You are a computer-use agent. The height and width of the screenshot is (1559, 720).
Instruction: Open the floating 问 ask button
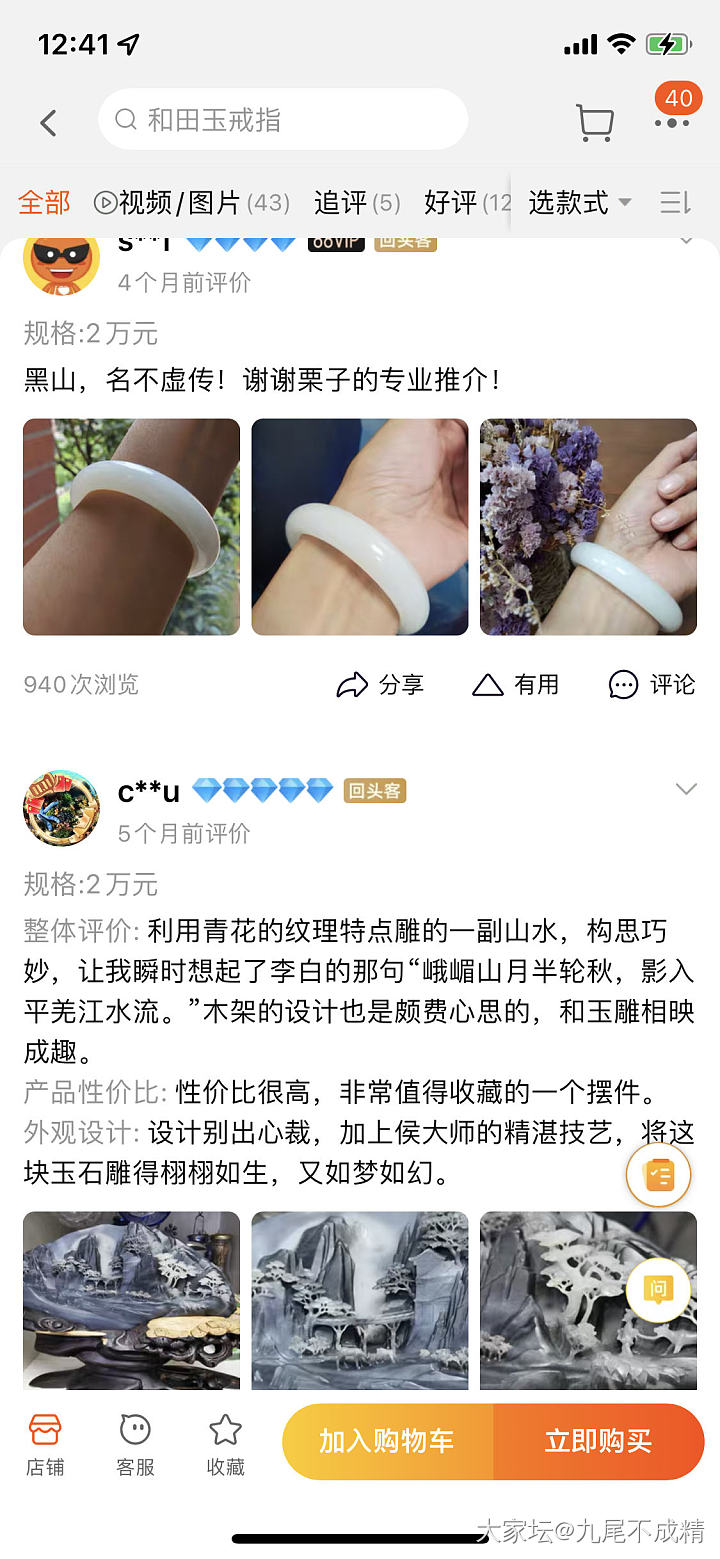point(658,1289)
